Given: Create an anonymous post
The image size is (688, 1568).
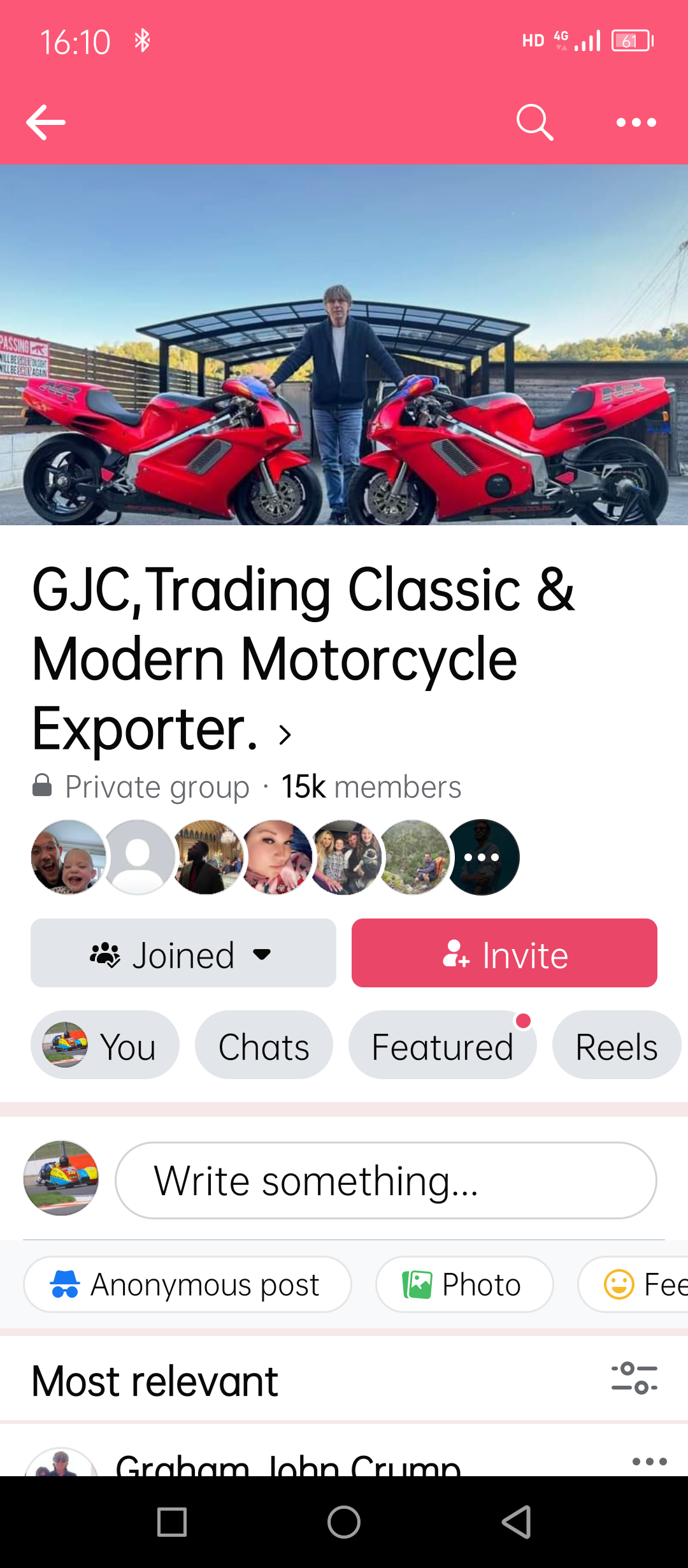Looking at the screenshot, I should click(187, 1284).
